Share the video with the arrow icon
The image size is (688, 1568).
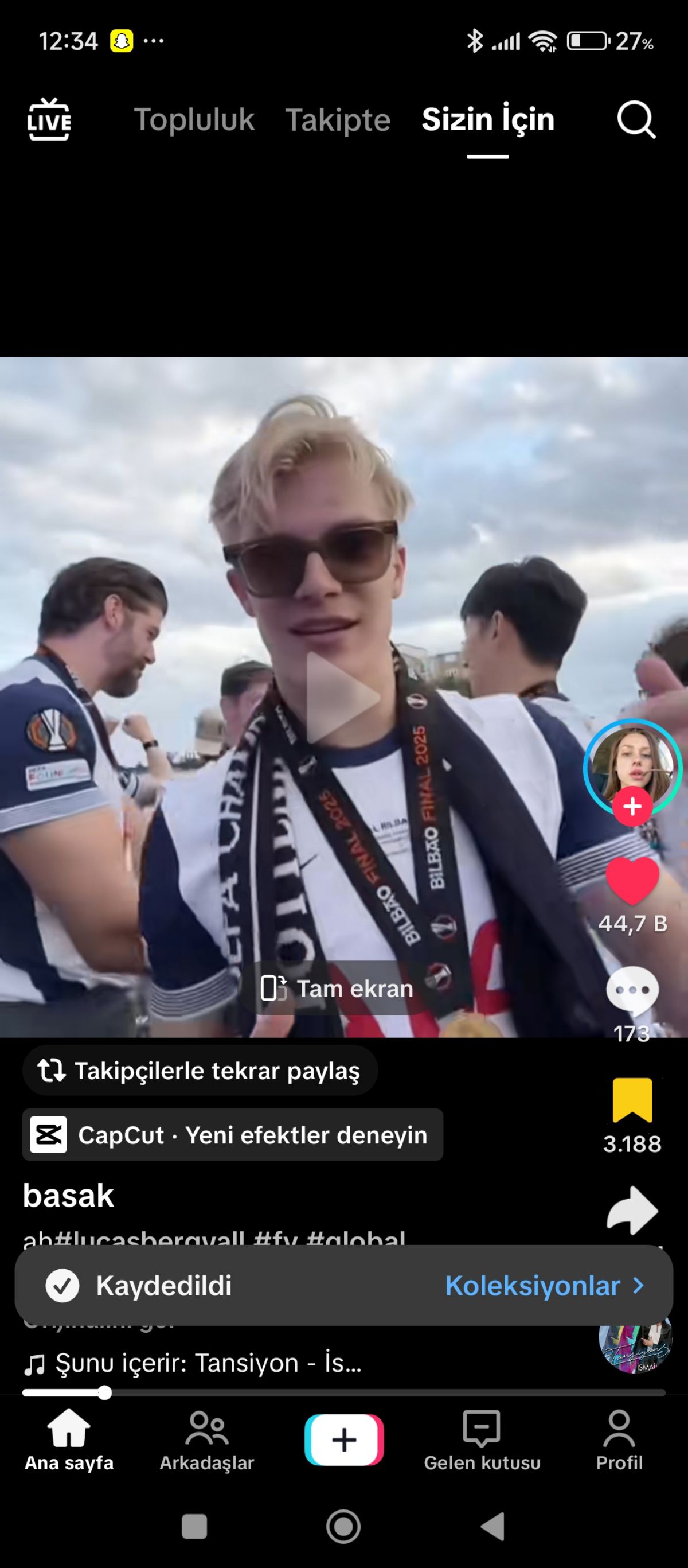coord(632,1210)
